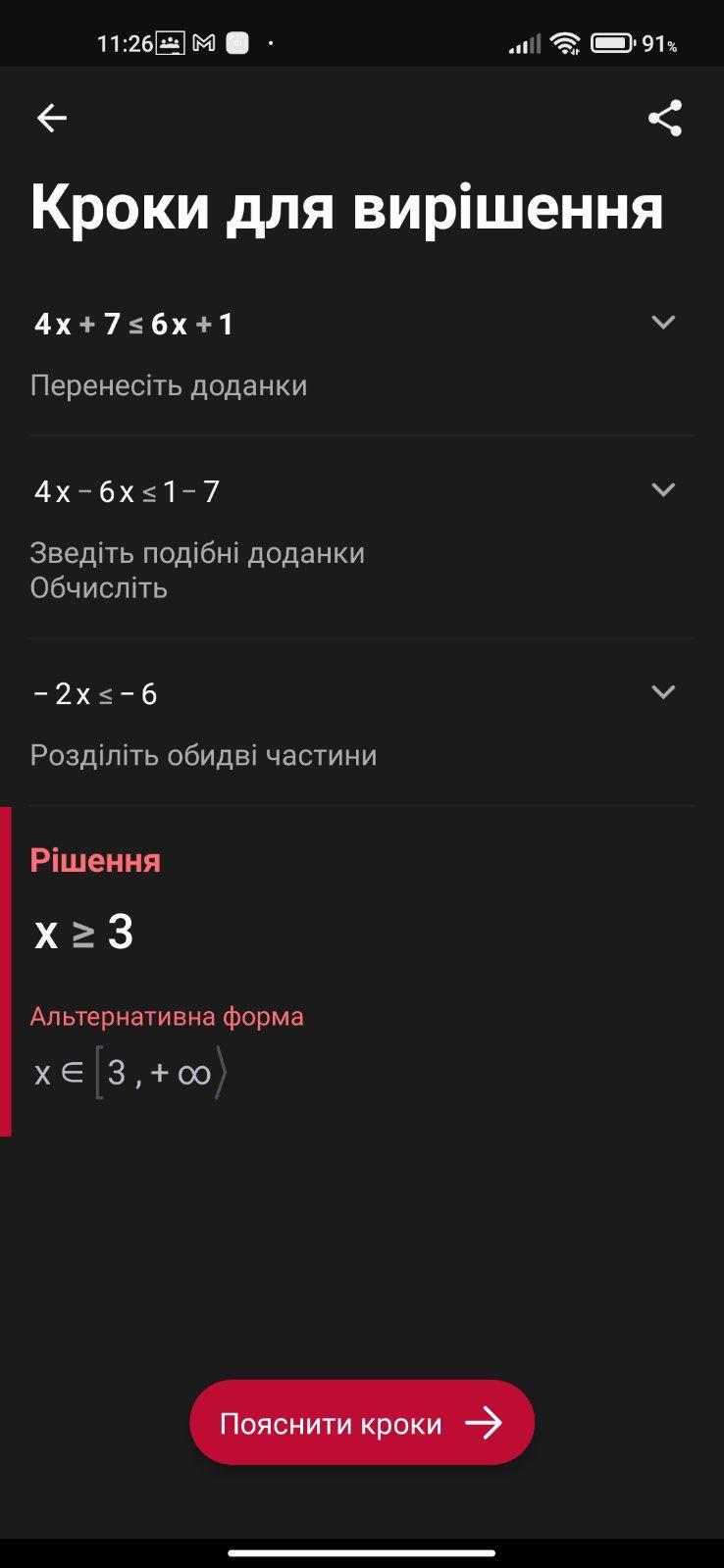Tap the Пояснити кроки button
This screenshot has height=1568, width=724.
pos(362,1423)
